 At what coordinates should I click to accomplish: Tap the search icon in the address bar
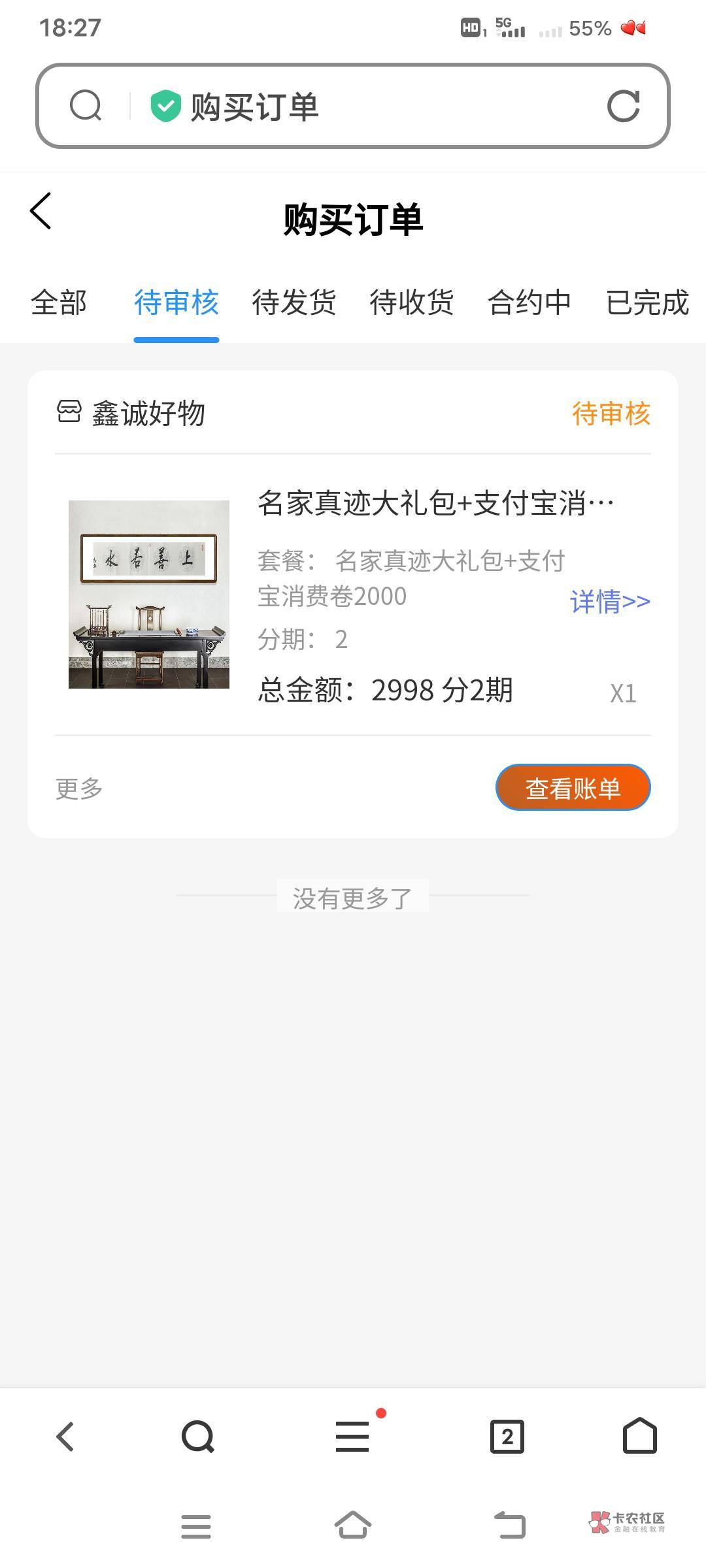[x=86, y=106]
